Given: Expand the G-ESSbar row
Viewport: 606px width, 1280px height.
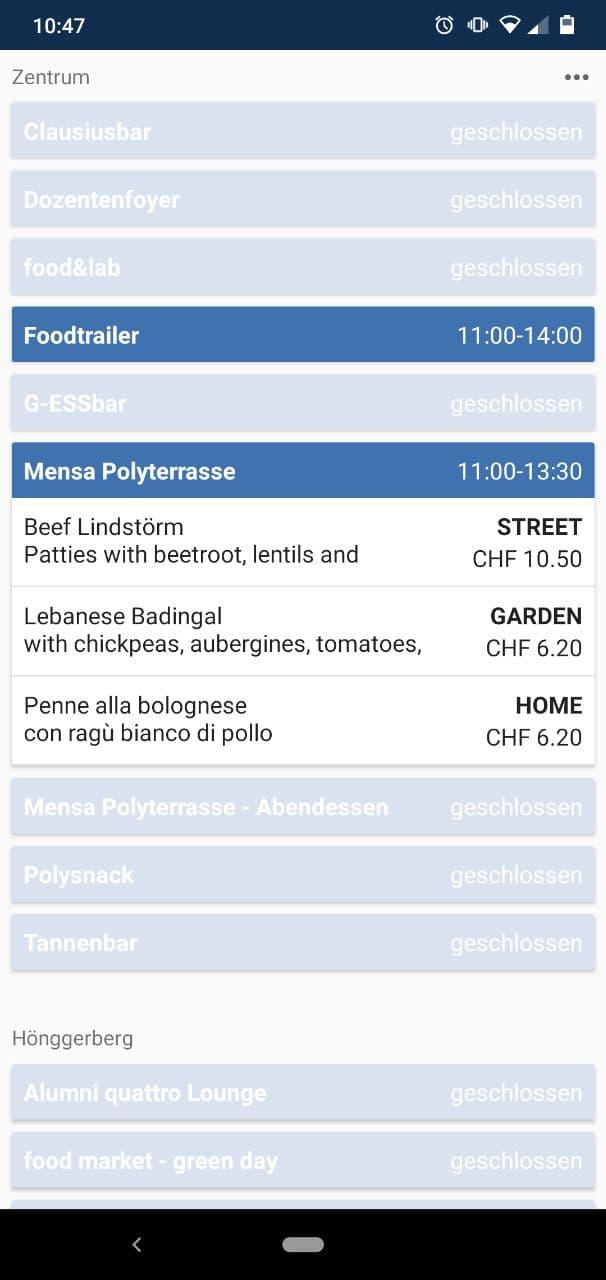Looking at the screenshot, I should [x=302, y=403].
